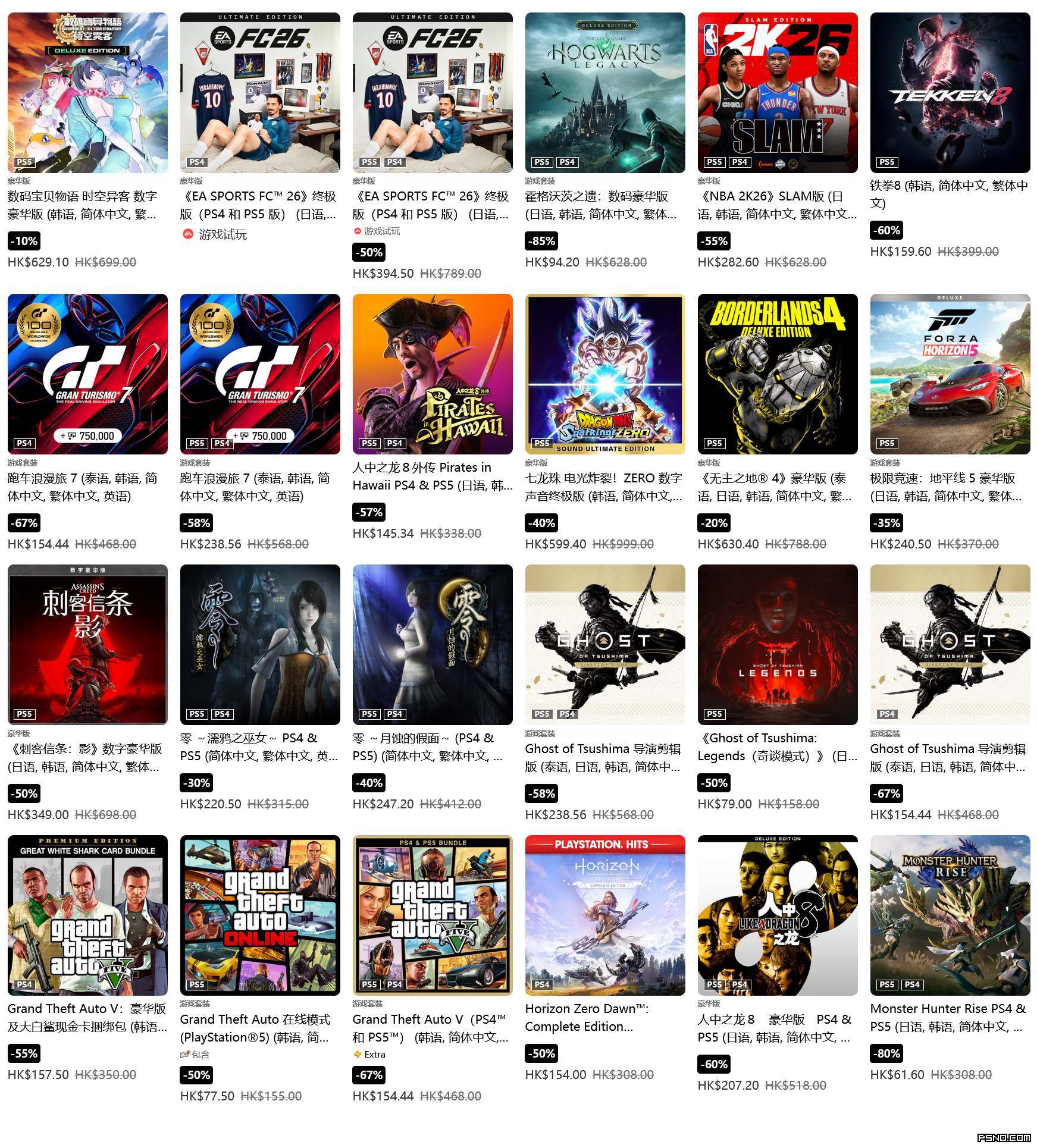Viewport: 1037px width, 1148px height.
Task: Open Grand Theft Auto Online PS5 tile
Action: point(260,915)
